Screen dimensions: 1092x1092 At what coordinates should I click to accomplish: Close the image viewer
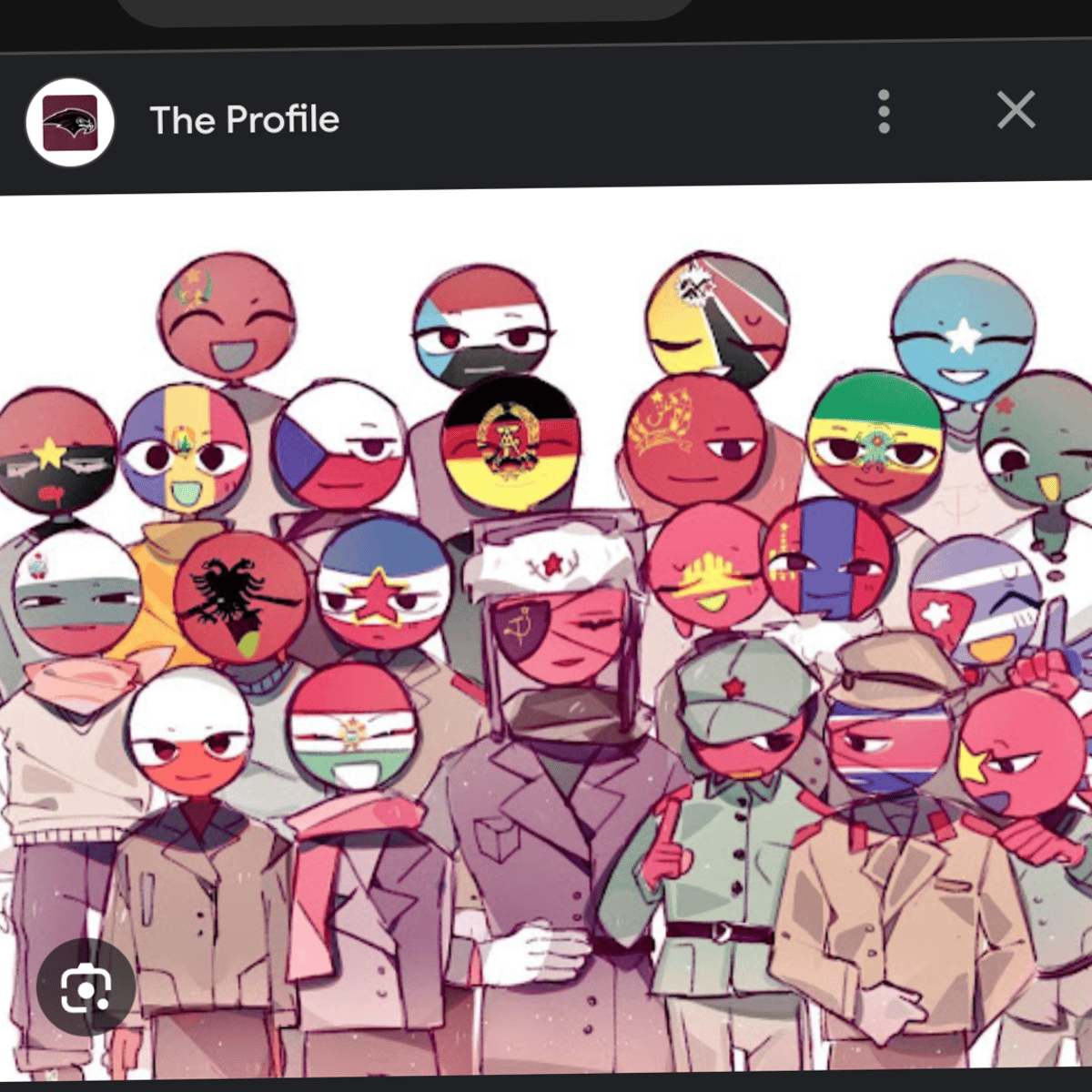1016,110
